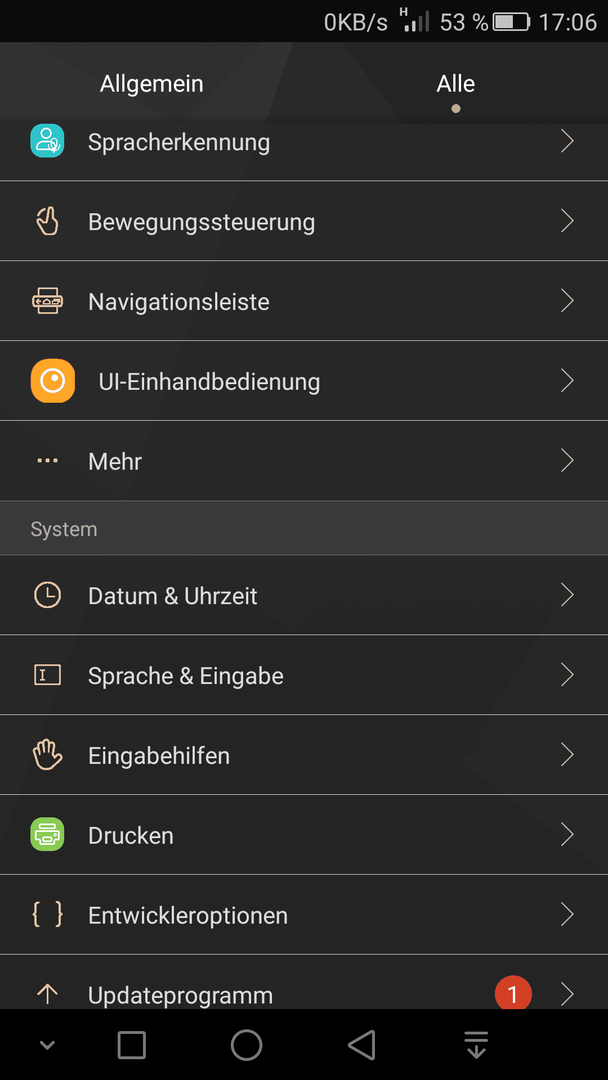The image size is (608, 1080).
Task: Open Bewegungssteuerung settings
Action: click(304, 221)
